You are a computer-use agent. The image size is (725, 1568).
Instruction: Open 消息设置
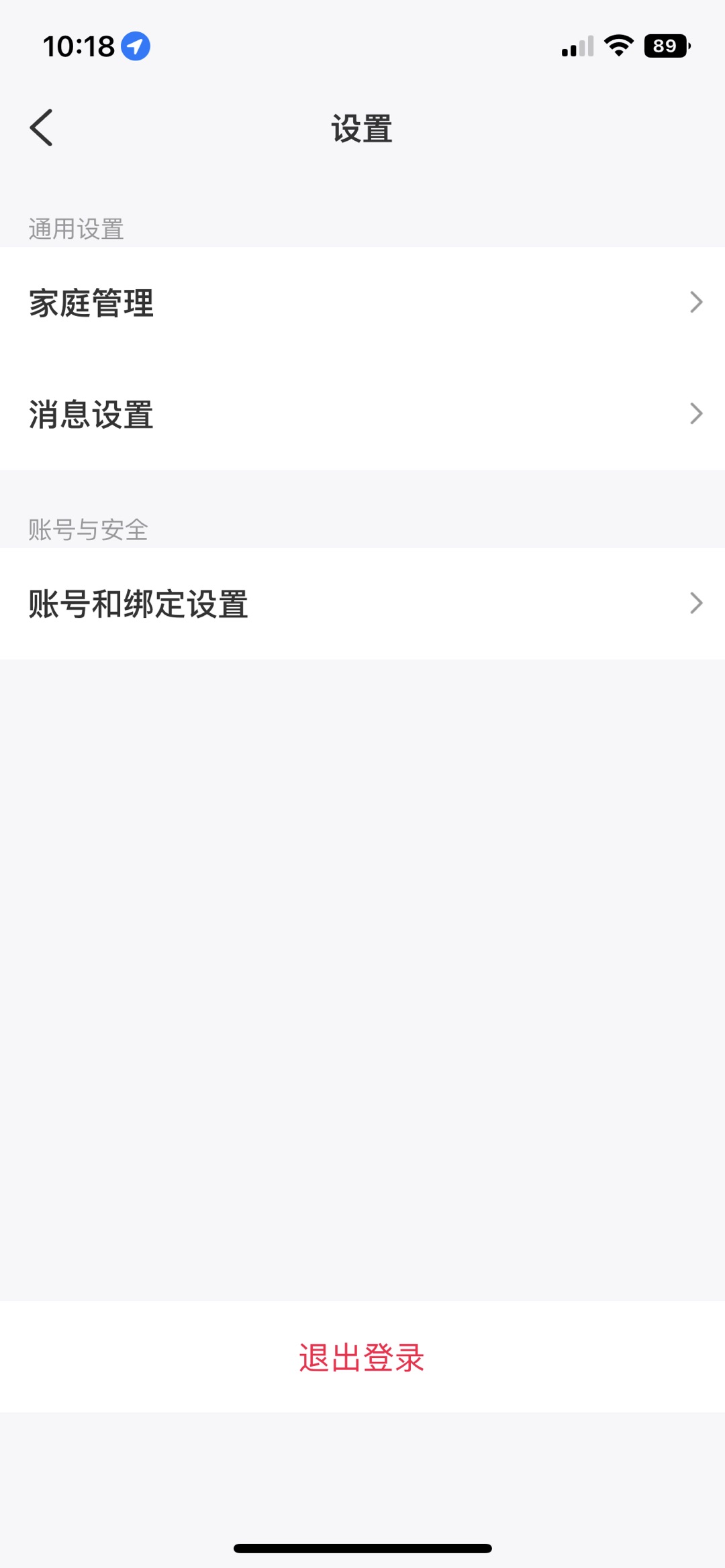click(x=362, y=414)
